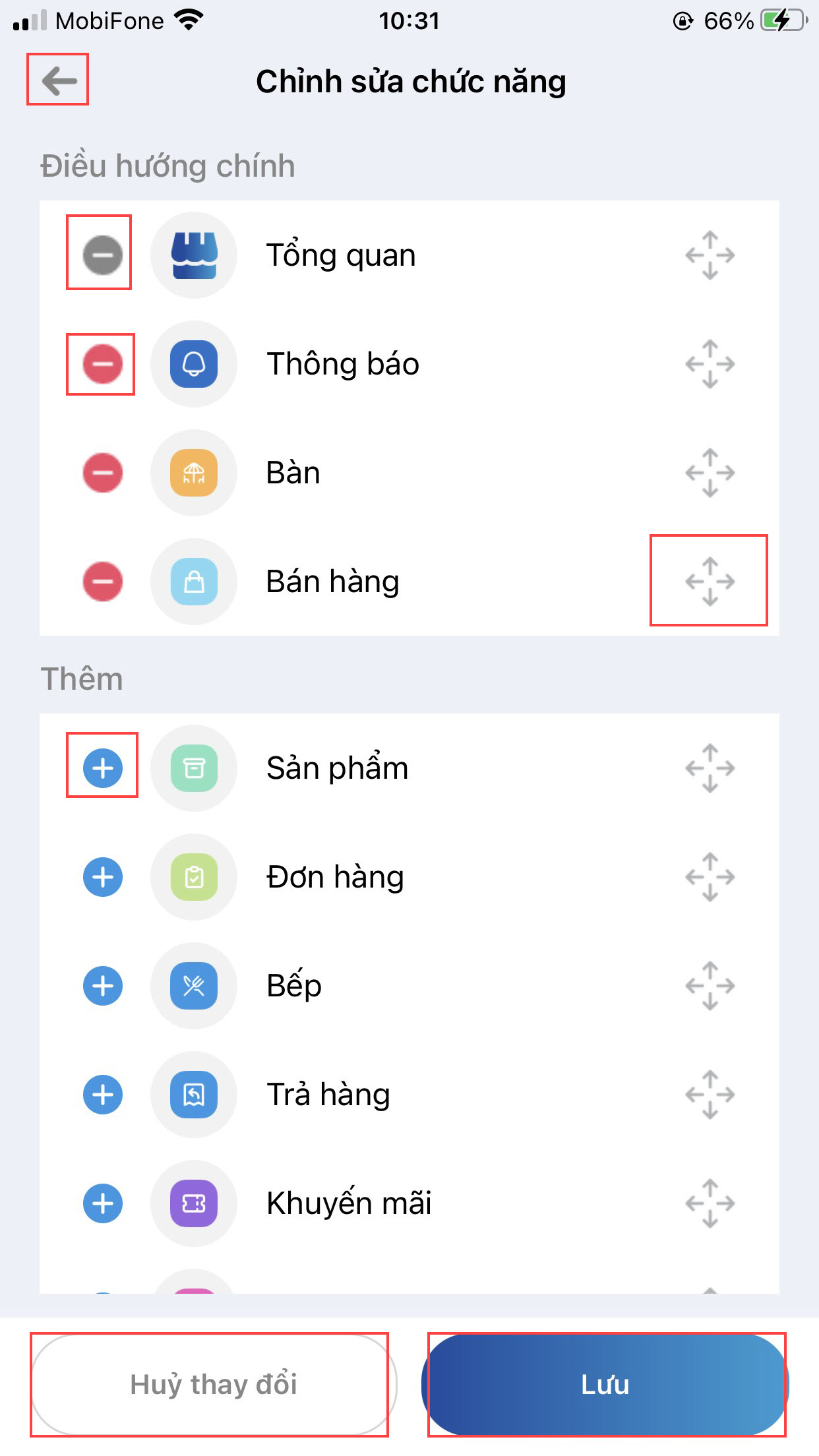Tap the grey minus next to Tổng quan
Viewport: 819px width, 1456px height.
pyautogui.click(x=102, y=255)
